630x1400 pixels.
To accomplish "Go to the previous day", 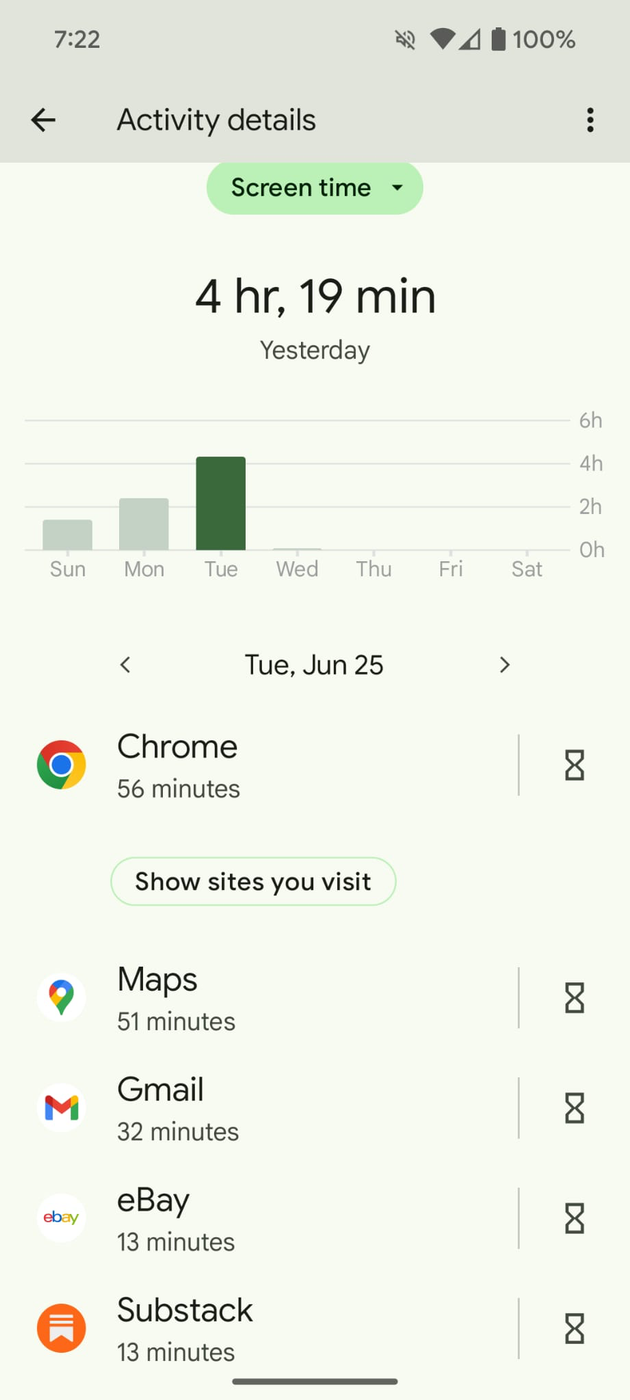I will point(125,665).
